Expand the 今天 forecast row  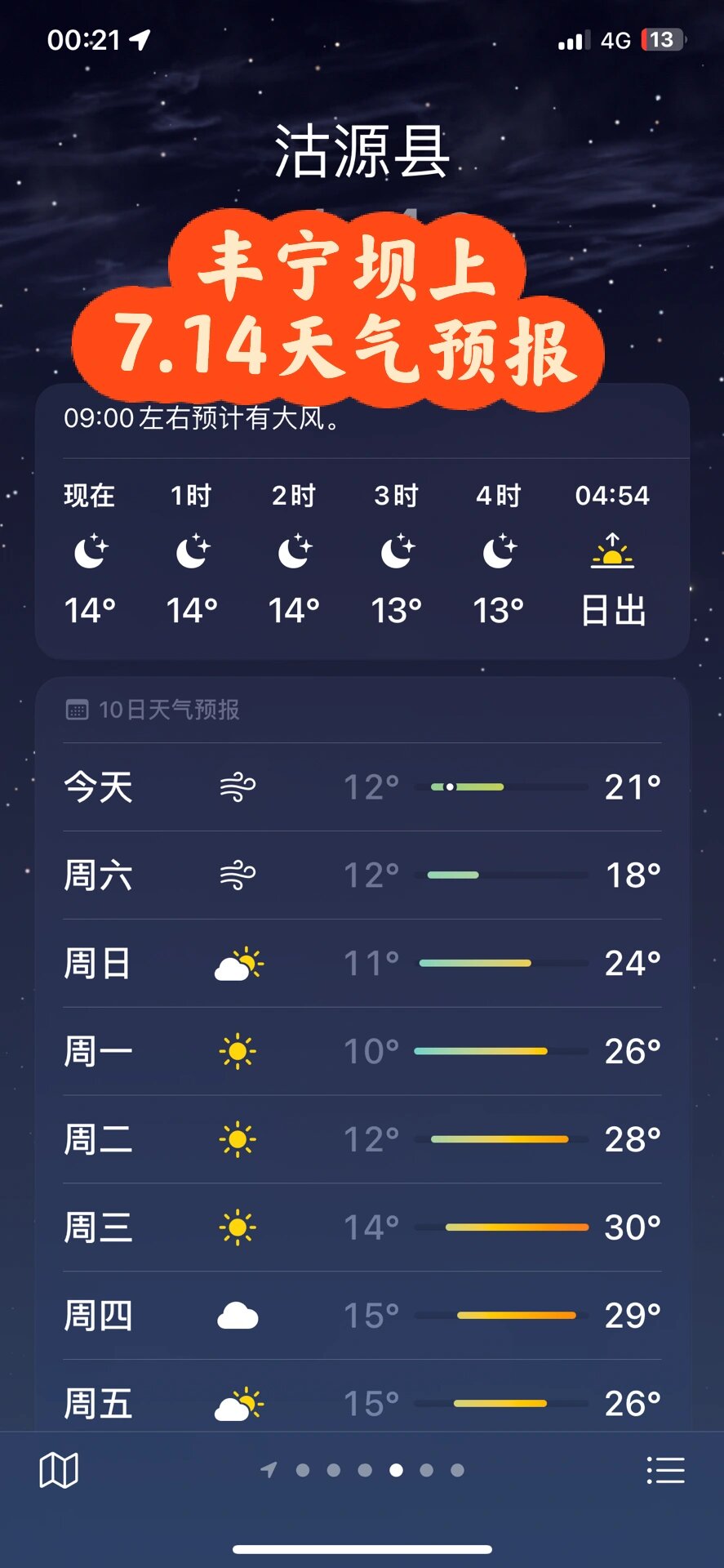click(x=362, y=786)
